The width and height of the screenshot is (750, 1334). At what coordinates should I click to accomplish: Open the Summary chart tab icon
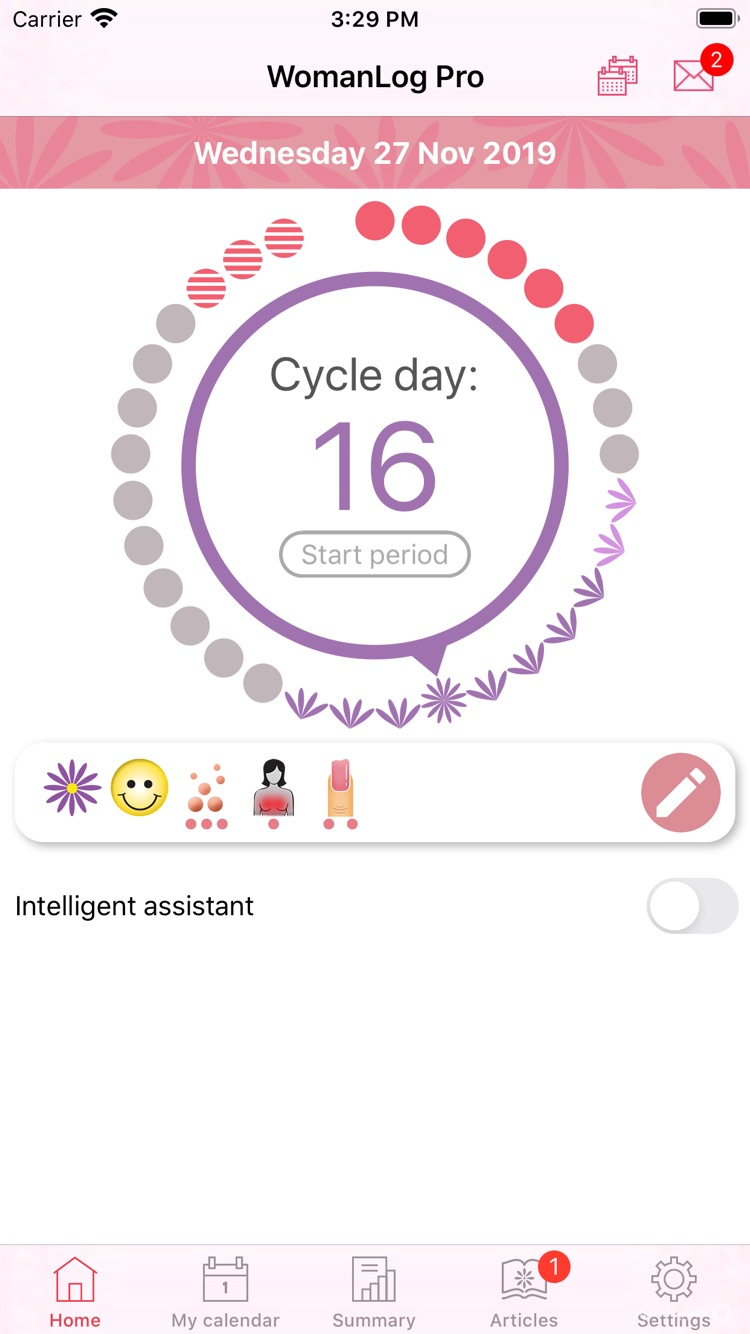pyautogui.click(x=374, y=1285)
